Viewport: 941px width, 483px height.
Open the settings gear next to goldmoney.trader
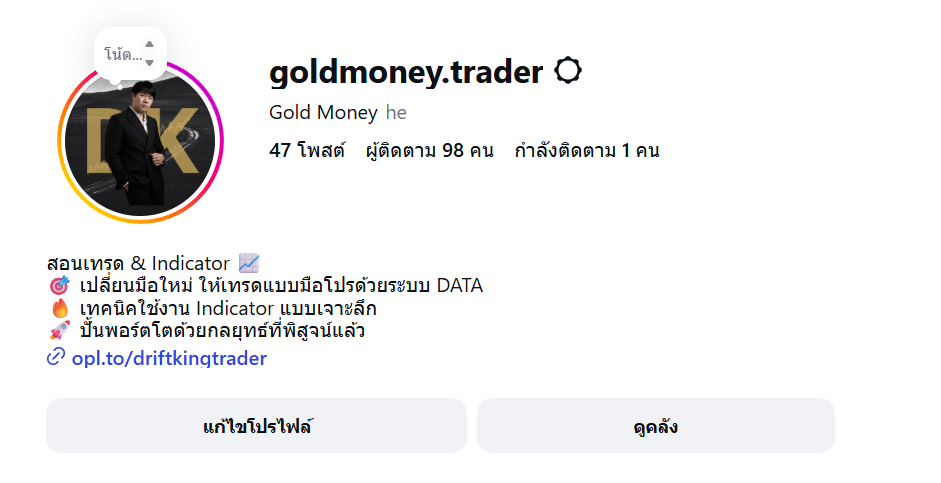tap(567, 71)
